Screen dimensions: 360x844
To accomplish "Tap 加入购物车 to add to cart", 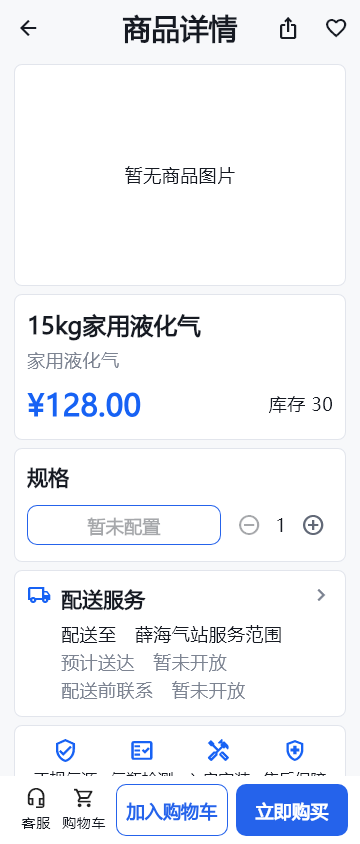I will 172,810.
